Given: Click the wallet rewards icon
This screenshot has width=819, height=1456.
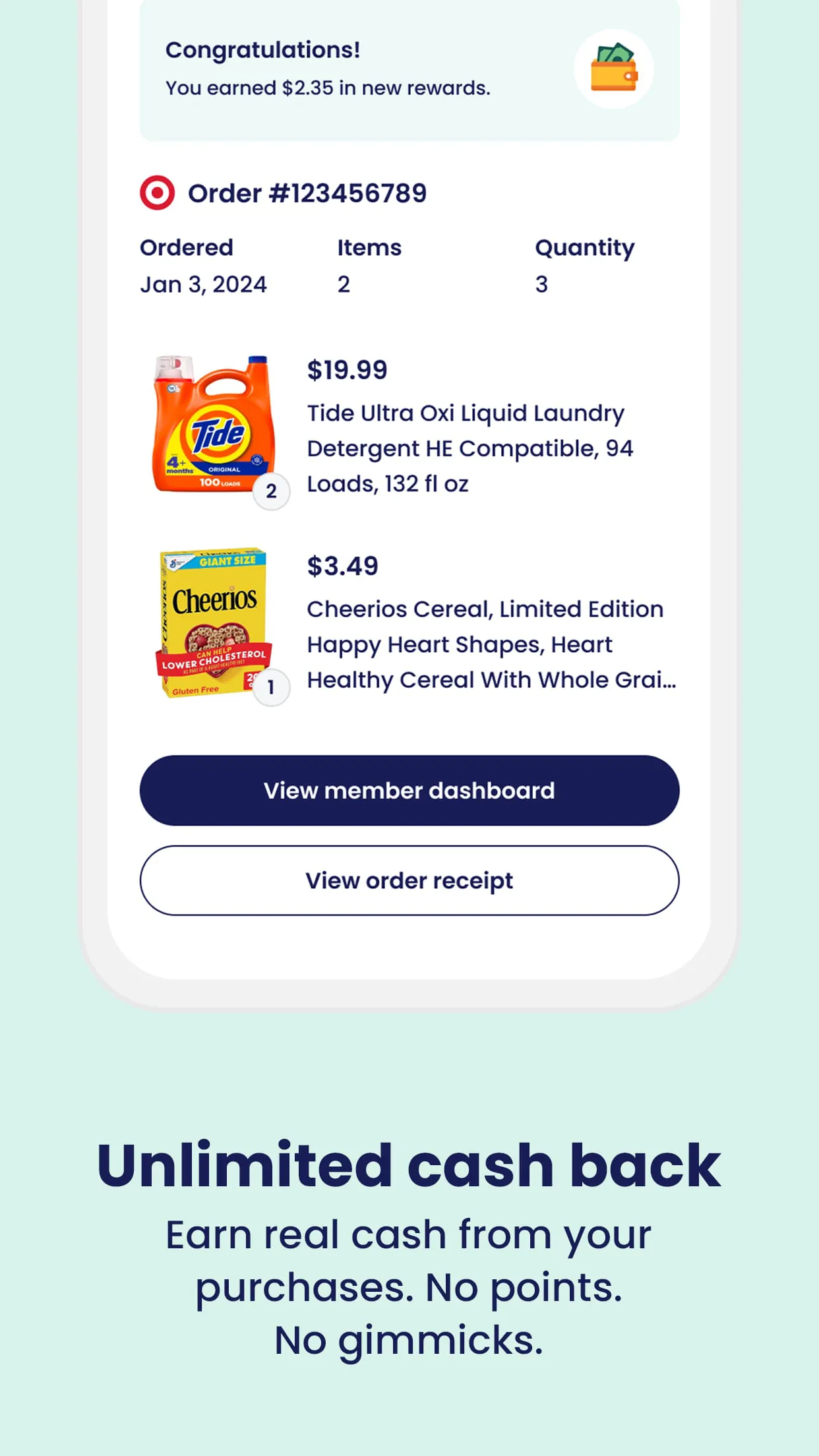Looking at the screenshot, I should click(613, 69).
